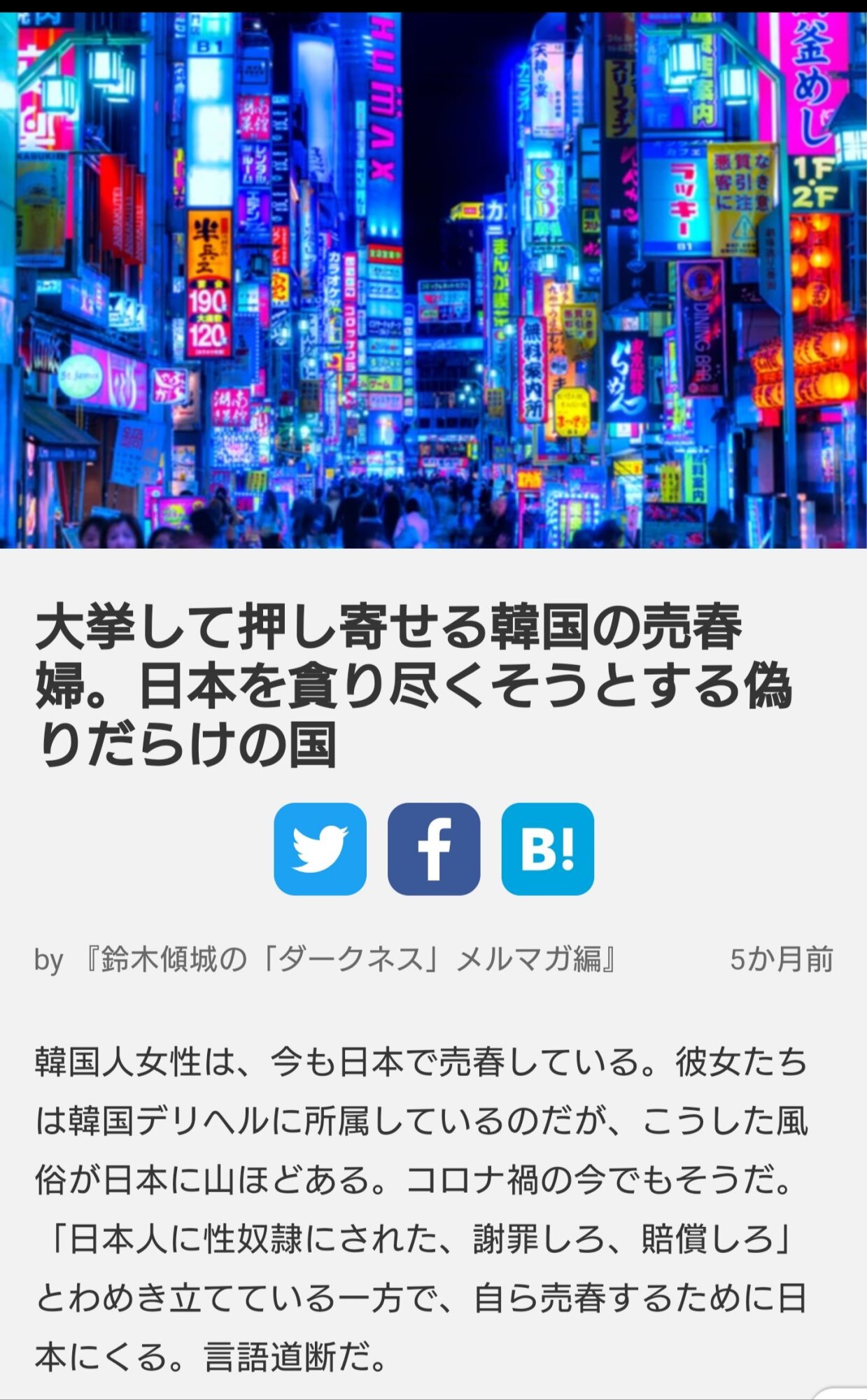The image size is (867, 1400).
Task: Open the author link 鈴木傾城の「ダークネス」メルマガ編
Action: (348, 960)
